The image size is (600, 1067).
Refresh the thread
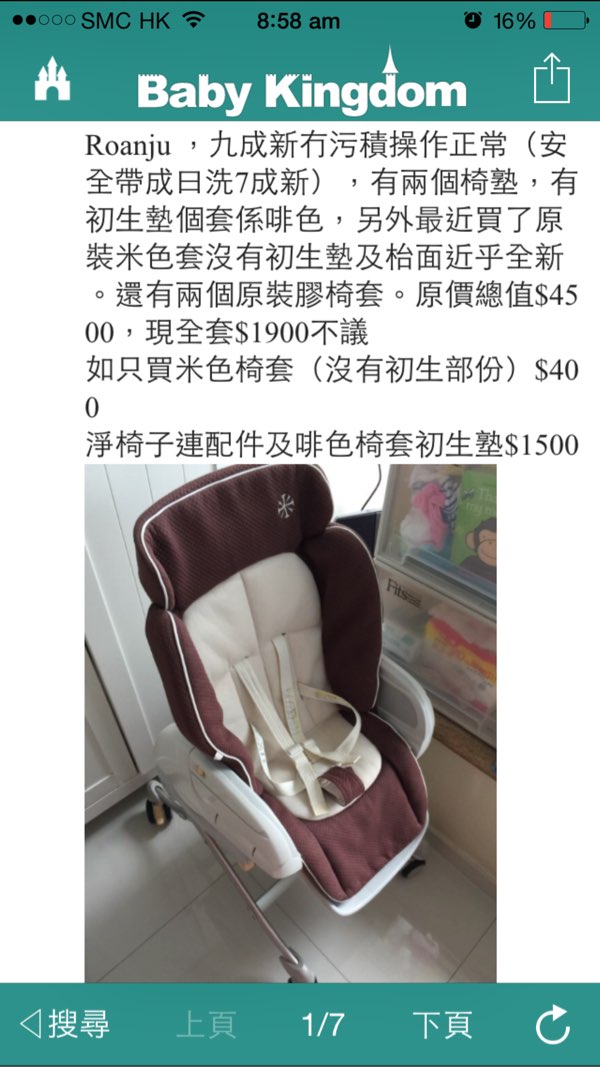(x=552, y=1024)
